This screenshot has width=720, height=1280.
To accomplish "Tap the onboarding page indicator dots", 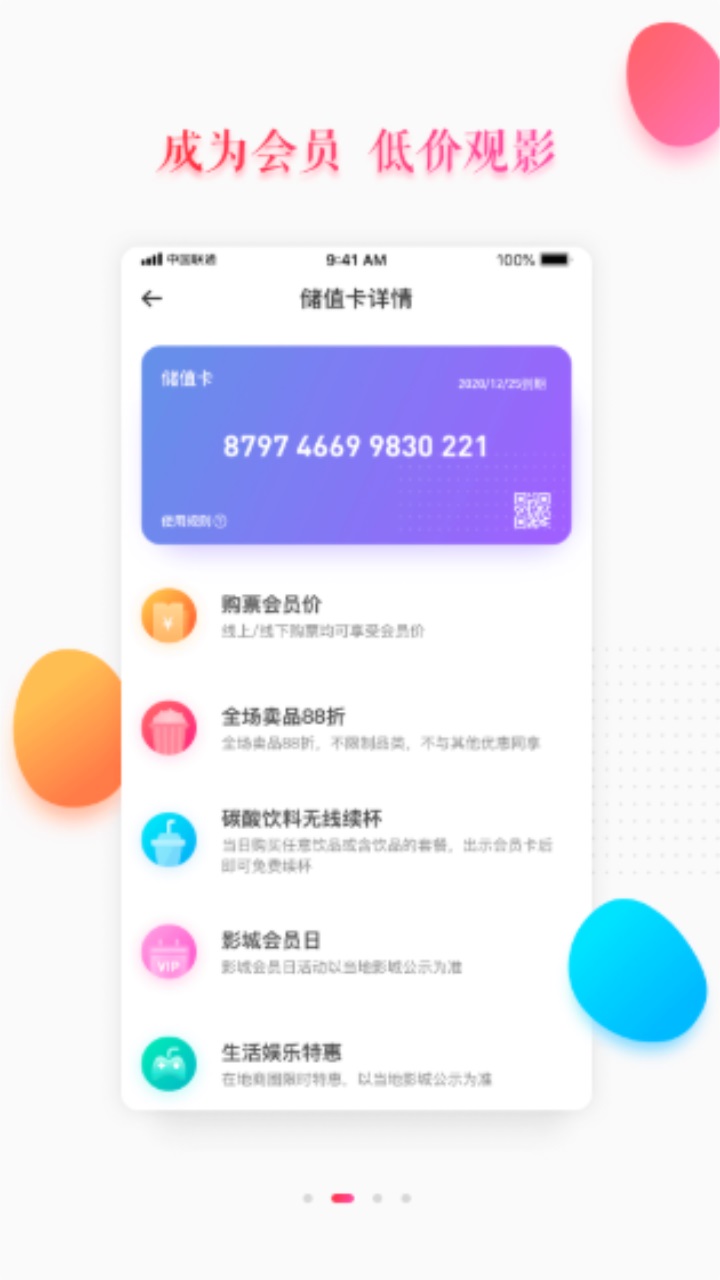I will (357, 1197).
